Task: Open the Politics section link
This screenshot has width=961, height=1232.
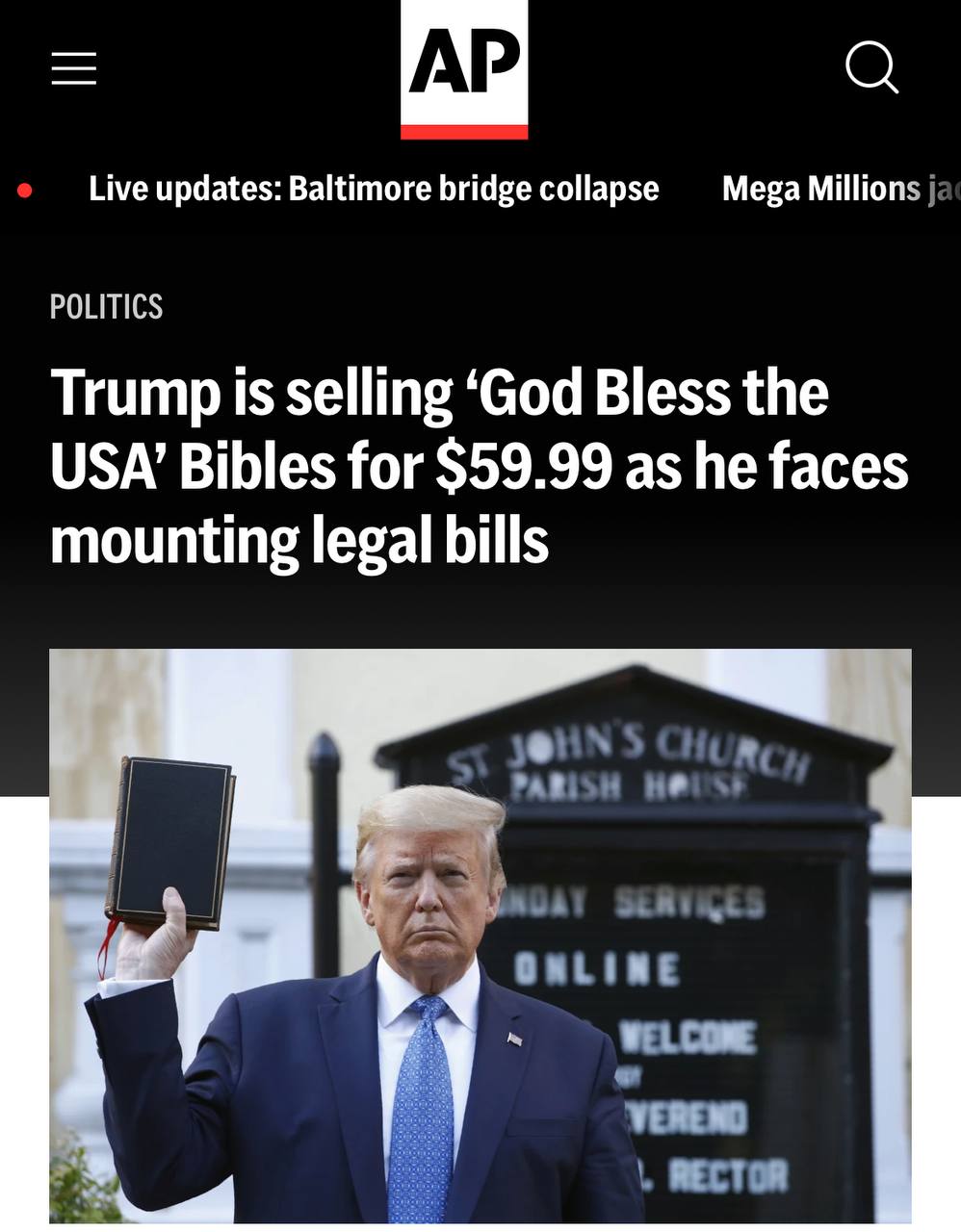Action: (106, 306)
